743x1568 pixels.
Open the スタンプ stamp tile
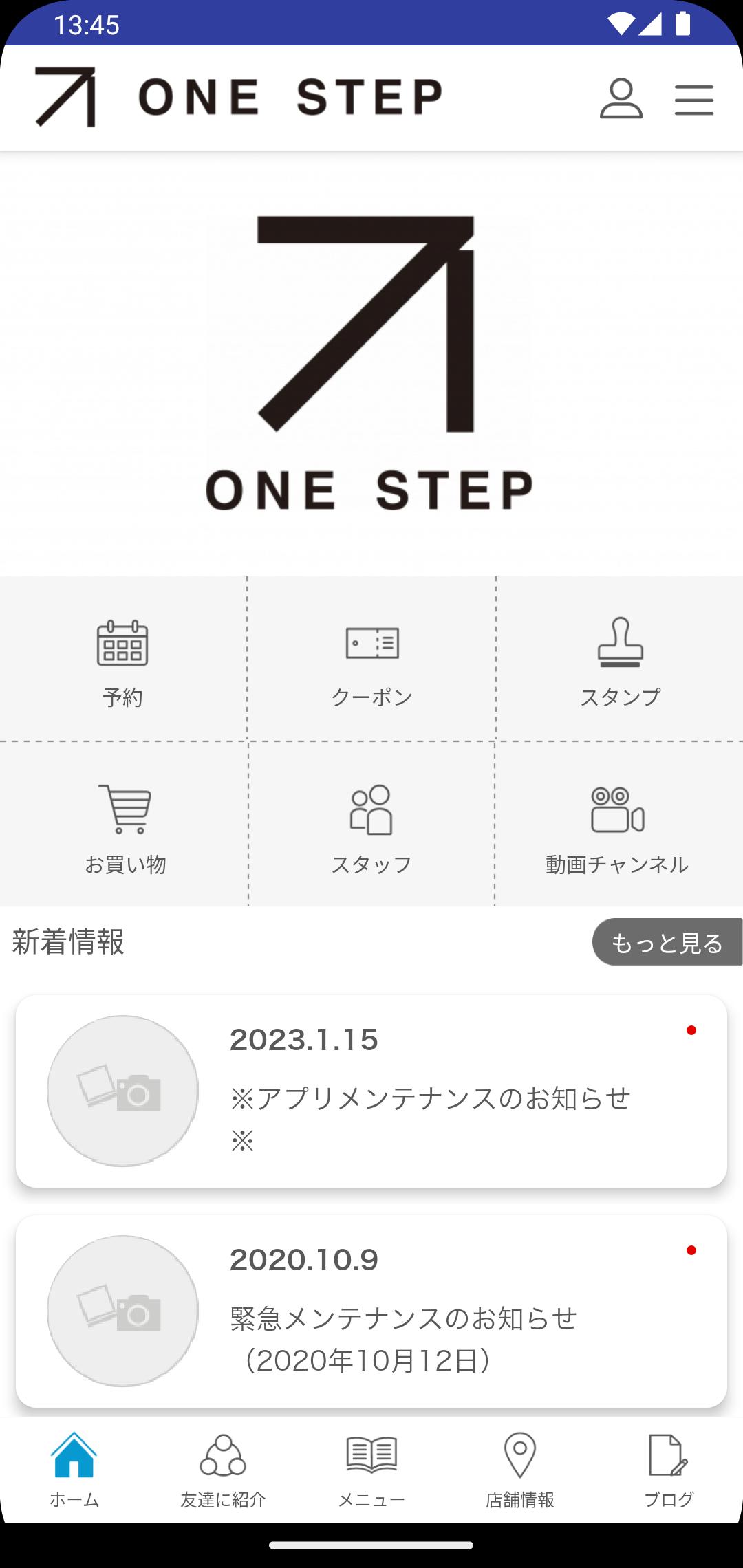(x=620, y=659)
